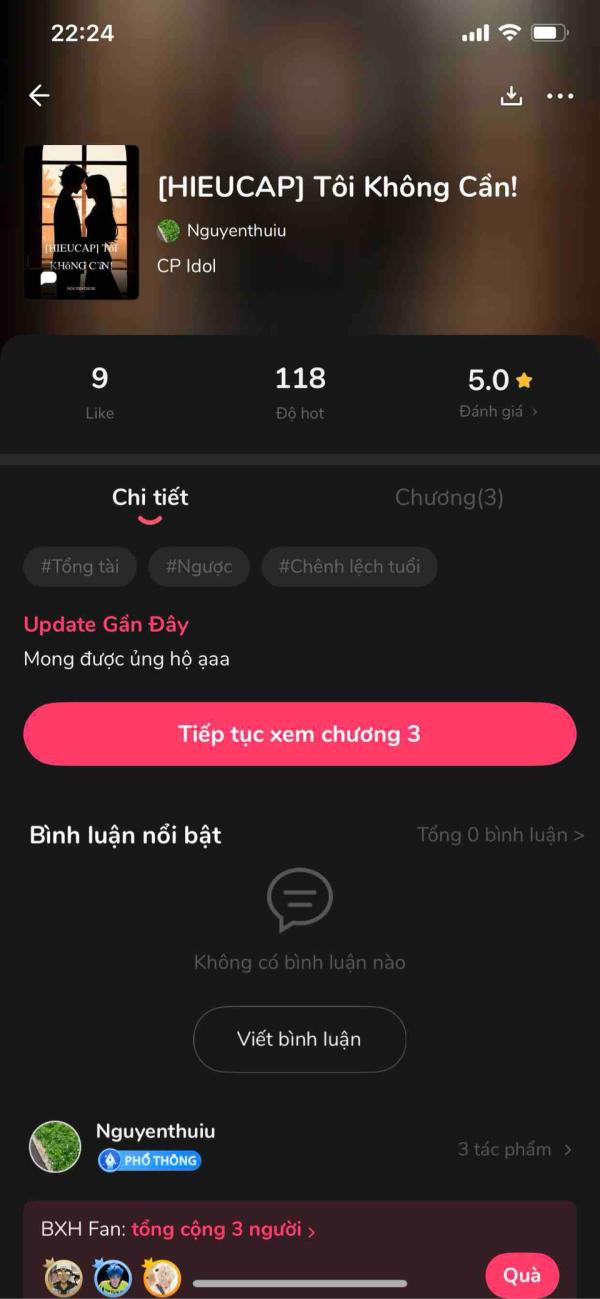Select the #Tổng tài tag
The width and height of the screenshot is (600, 1299).
pyautogui.click(x=80, y=566)
